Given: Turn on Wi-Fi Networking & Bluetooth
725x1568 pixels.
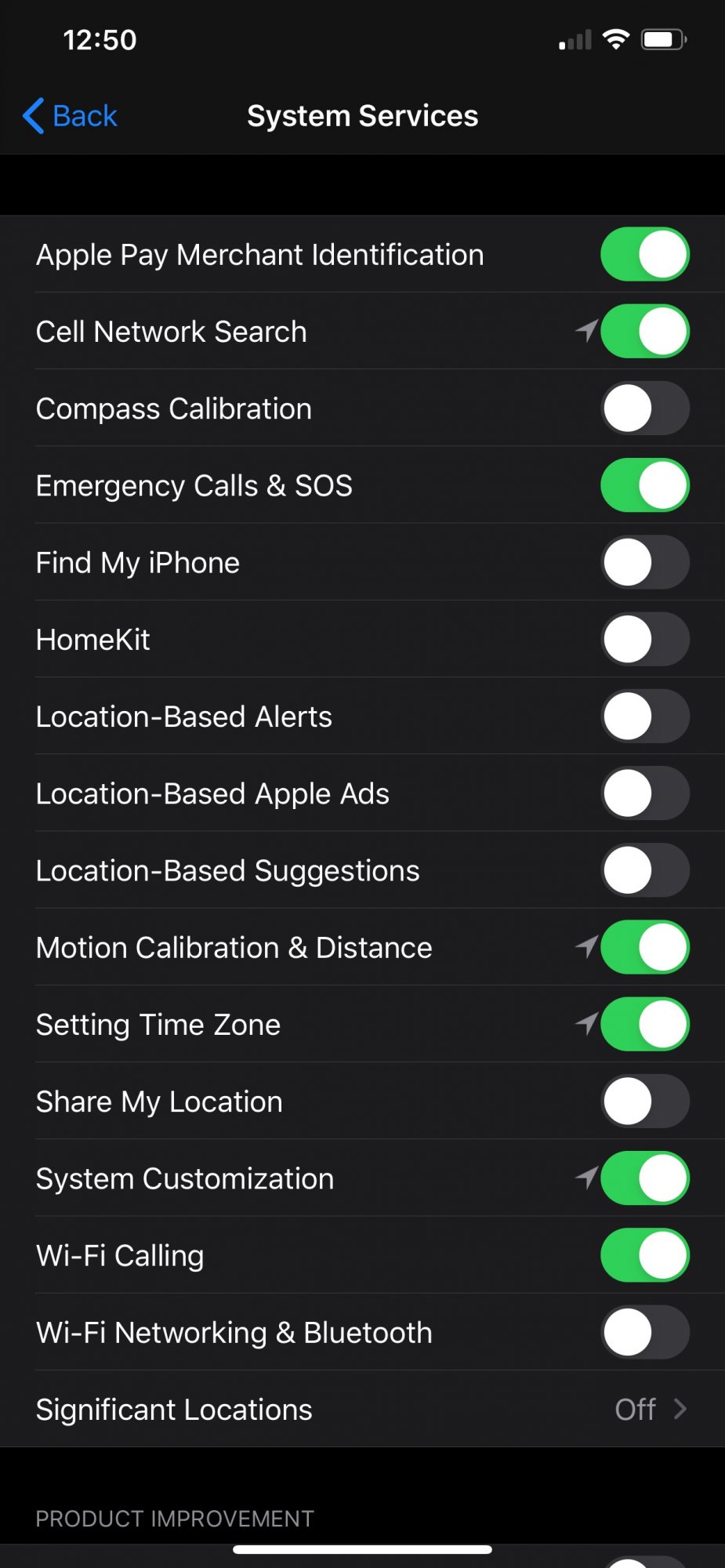Looking at the screenshot, I should coord(644,1332).
